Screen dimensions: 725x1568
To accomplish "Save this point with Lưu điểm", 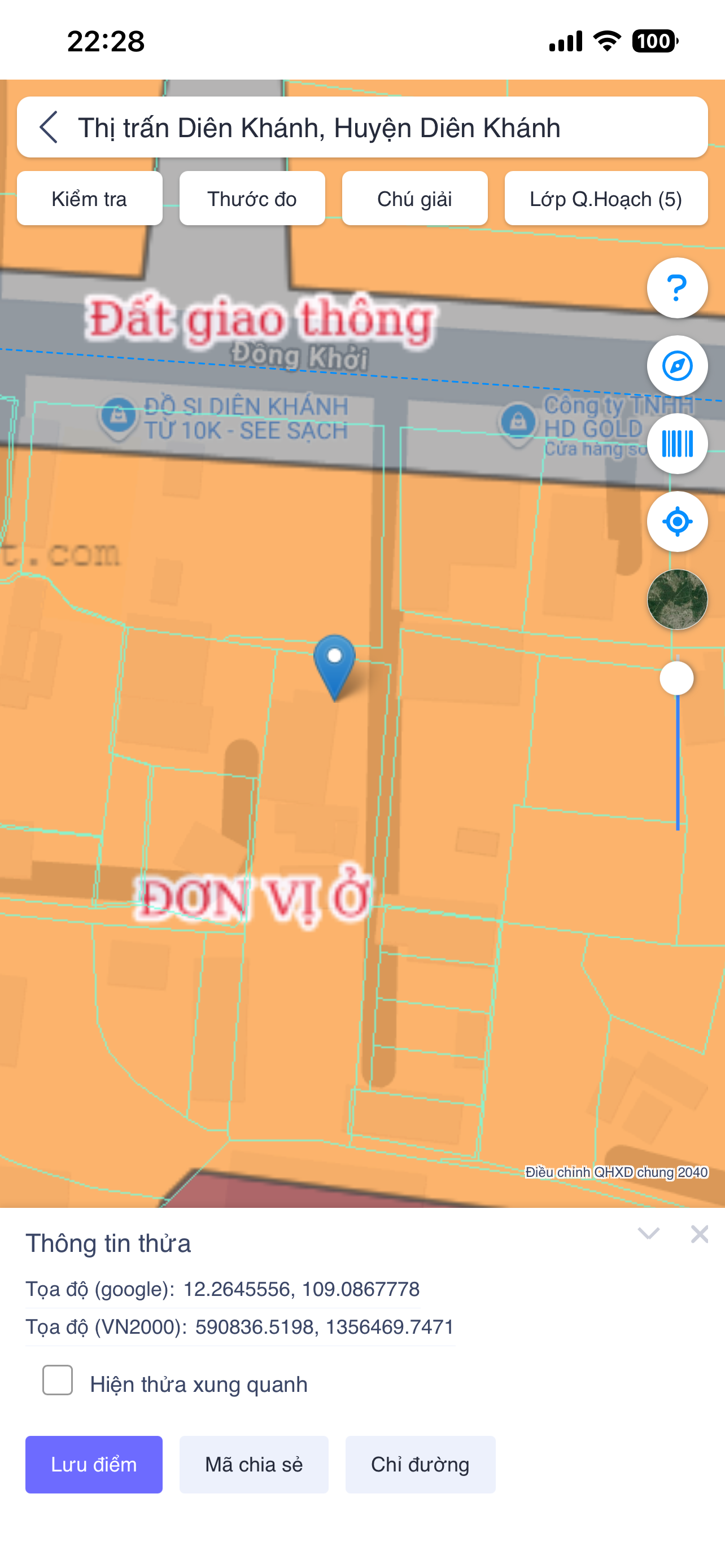I will (94, 1465).
